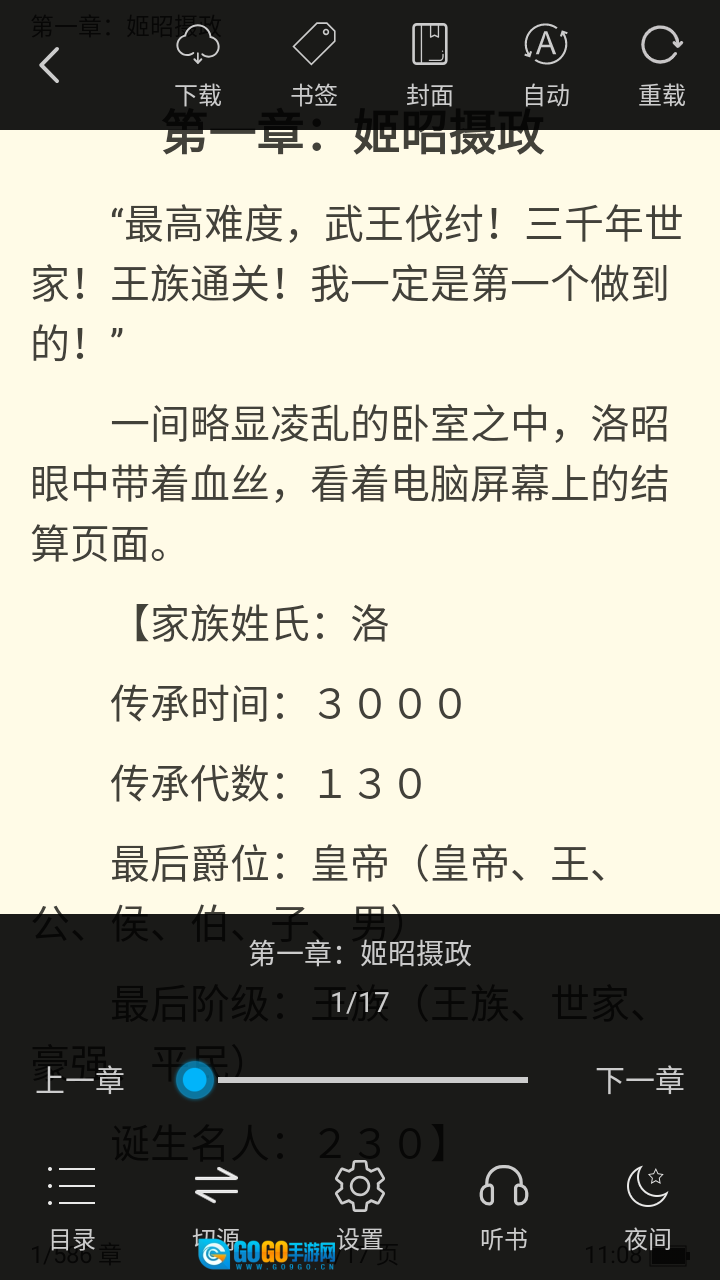Tap the chapter progress slider

[x=360, y=1080]
